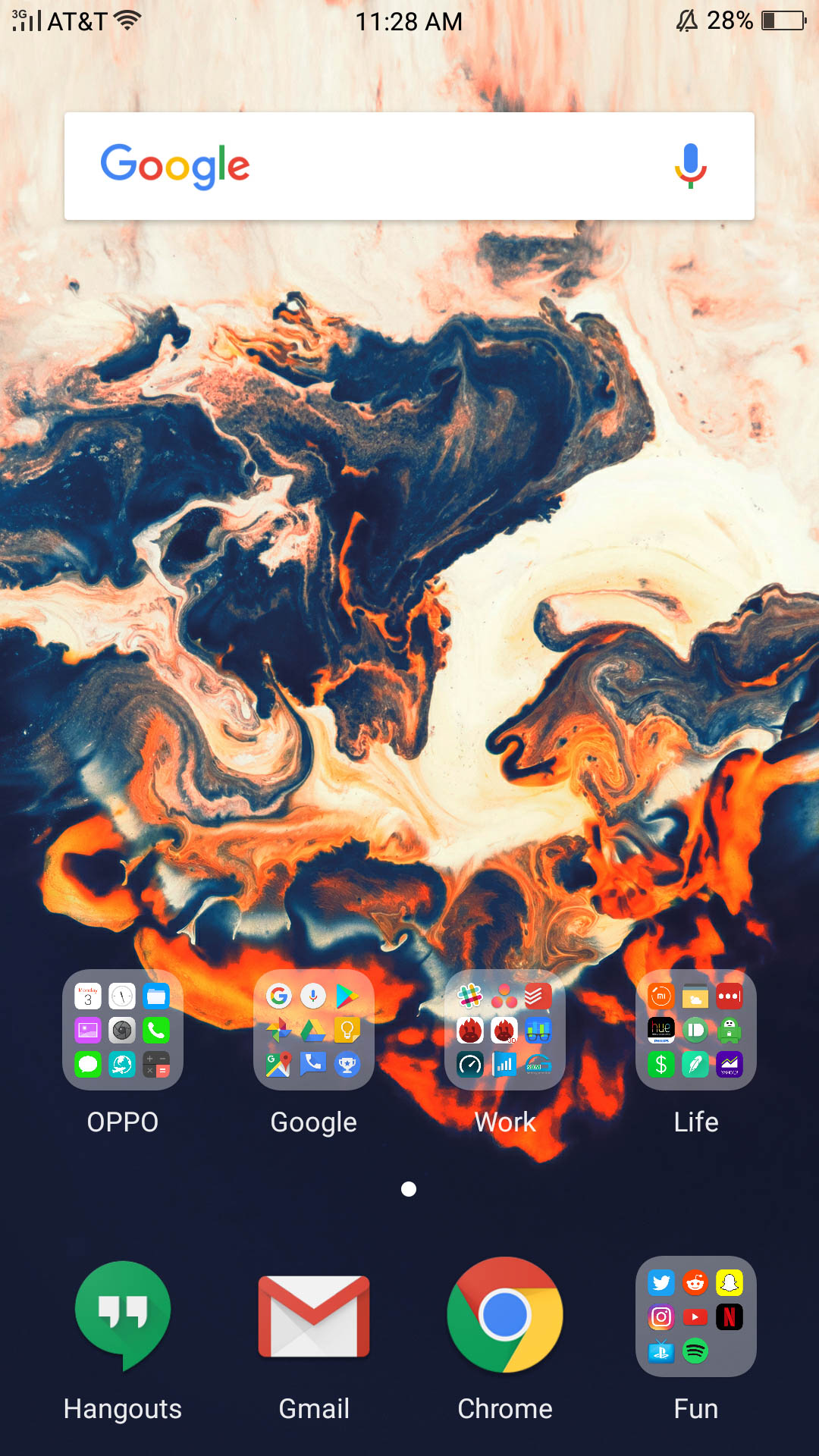819x1456 pixels.
Task: Launch the Chrome browser
Action: (504, 1316)
